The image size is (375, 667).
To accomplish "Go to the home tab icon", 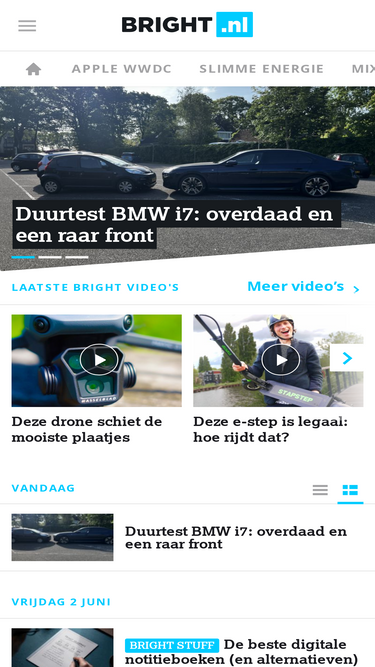I will 34,69.
